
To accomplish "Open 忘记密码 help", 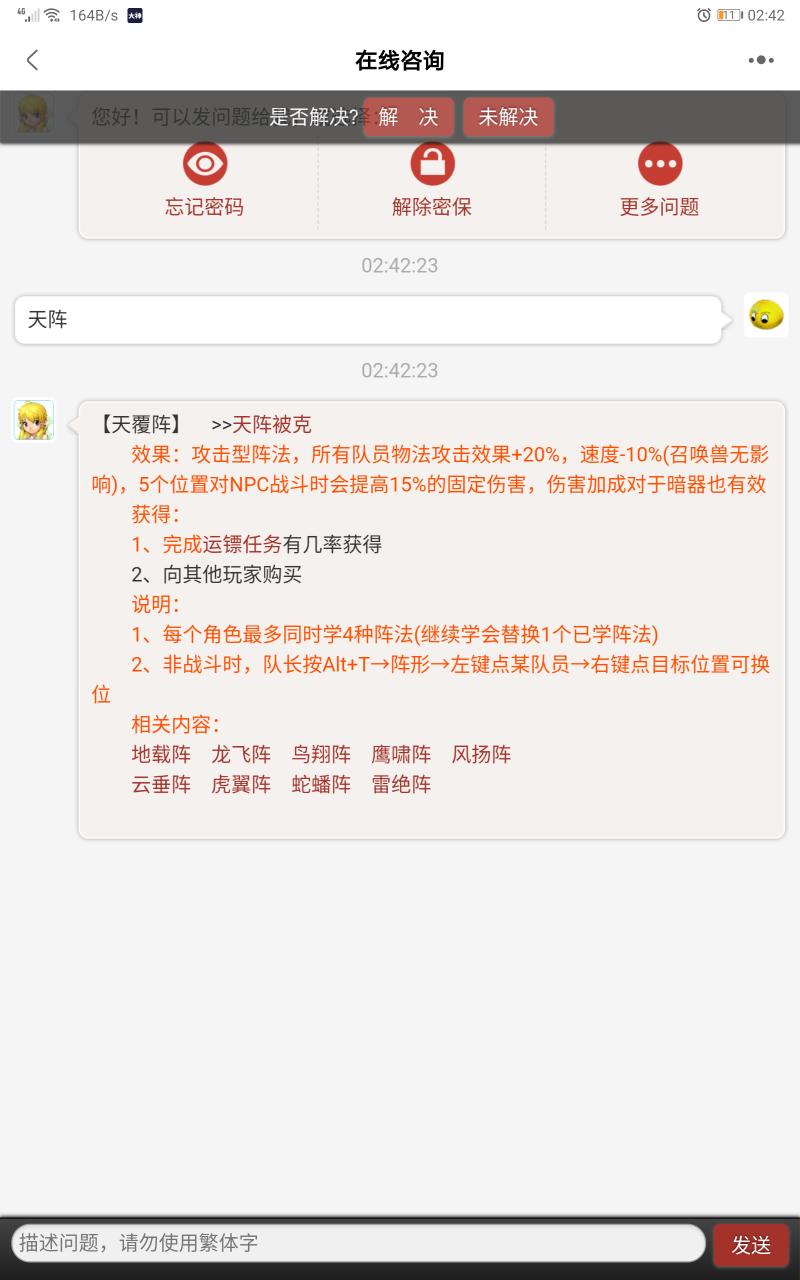I will pyautogui.click(x=204, y=182).
